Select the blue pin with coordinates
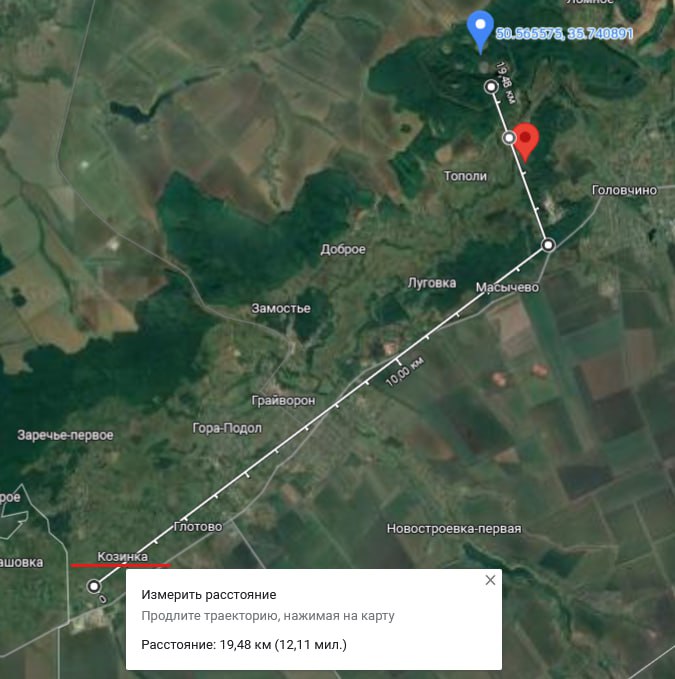The width and height of the screenshot is (675, 679). 481,28
